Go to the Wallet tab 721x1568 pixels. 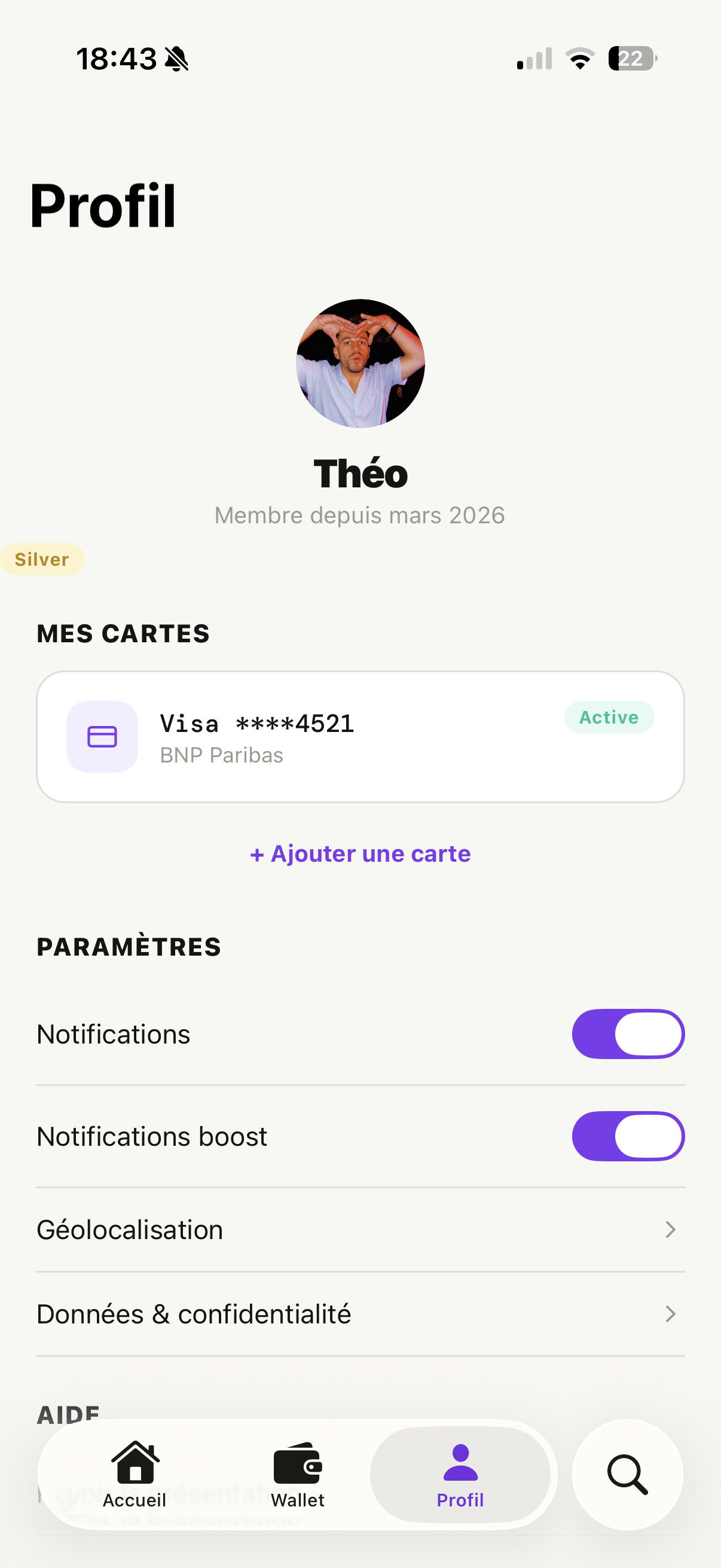pyautogui.click(x=298, y=1474)
